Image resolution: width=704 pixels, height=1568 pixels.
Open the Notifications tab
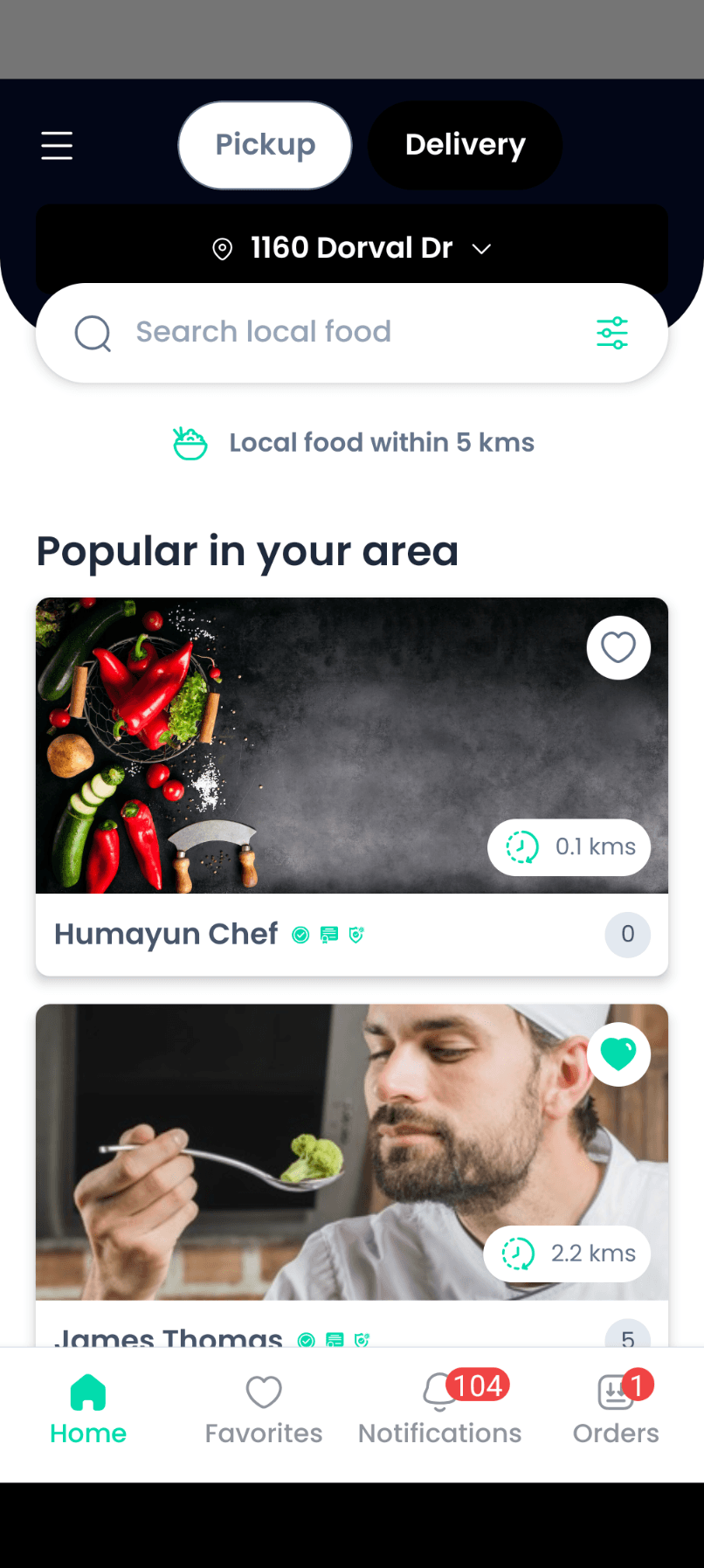(440, 1410)
